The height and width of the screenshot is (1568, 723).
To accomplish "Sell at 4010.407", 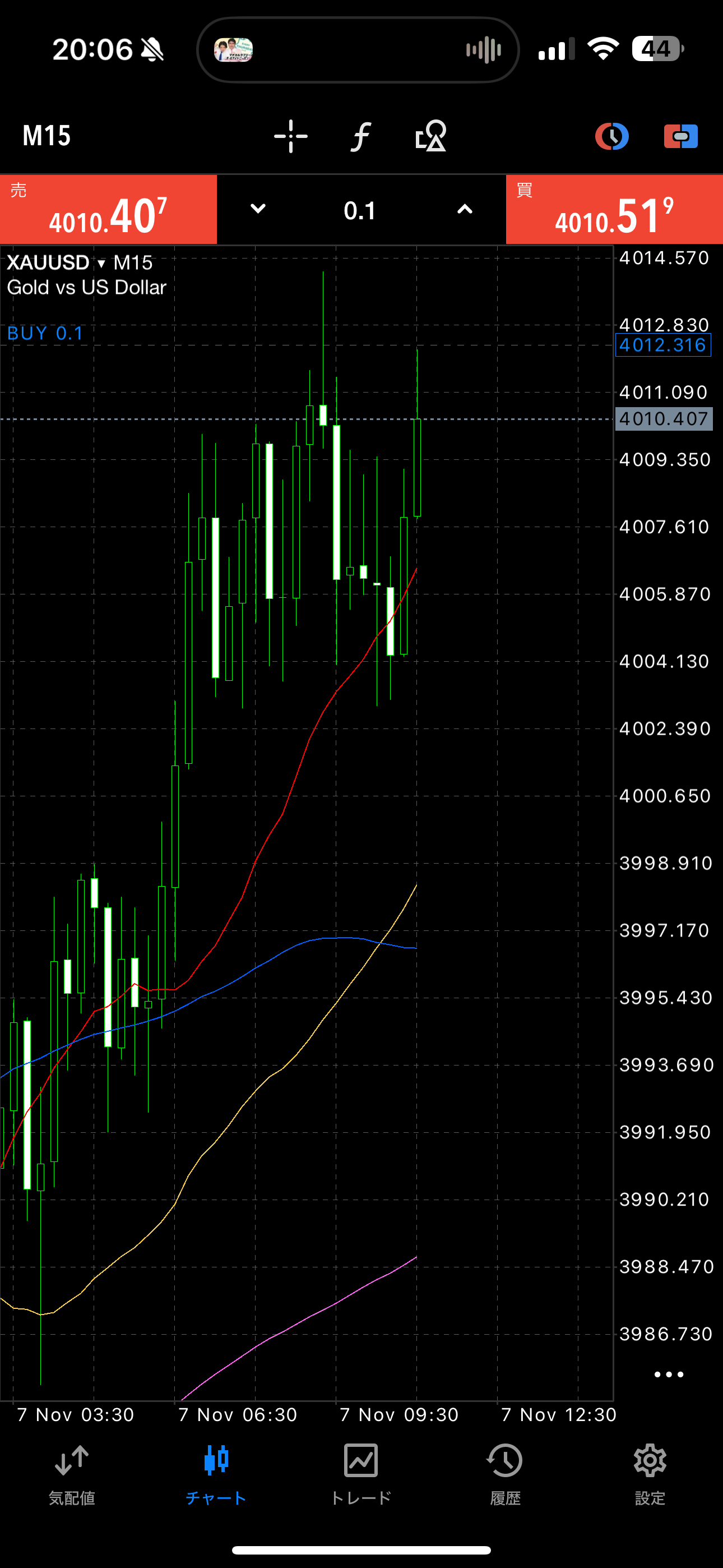I will pyautogui.click(x=108, y=210).
